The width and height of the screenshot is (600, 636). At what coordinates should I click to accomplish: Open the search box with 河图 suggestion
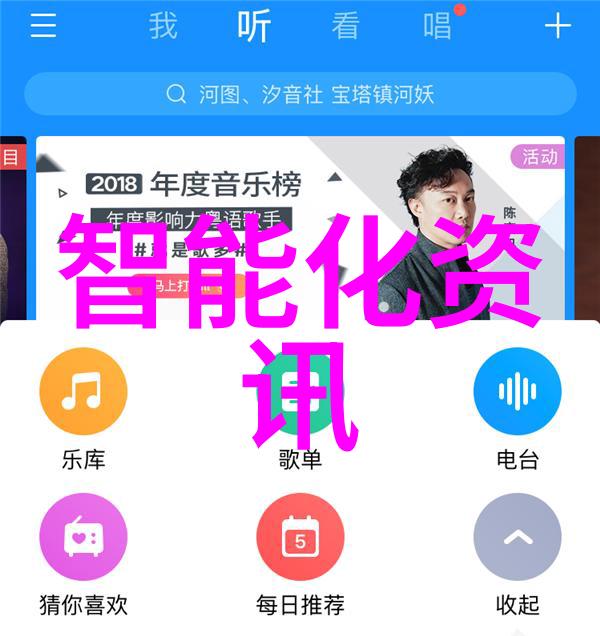click(300, 94)
